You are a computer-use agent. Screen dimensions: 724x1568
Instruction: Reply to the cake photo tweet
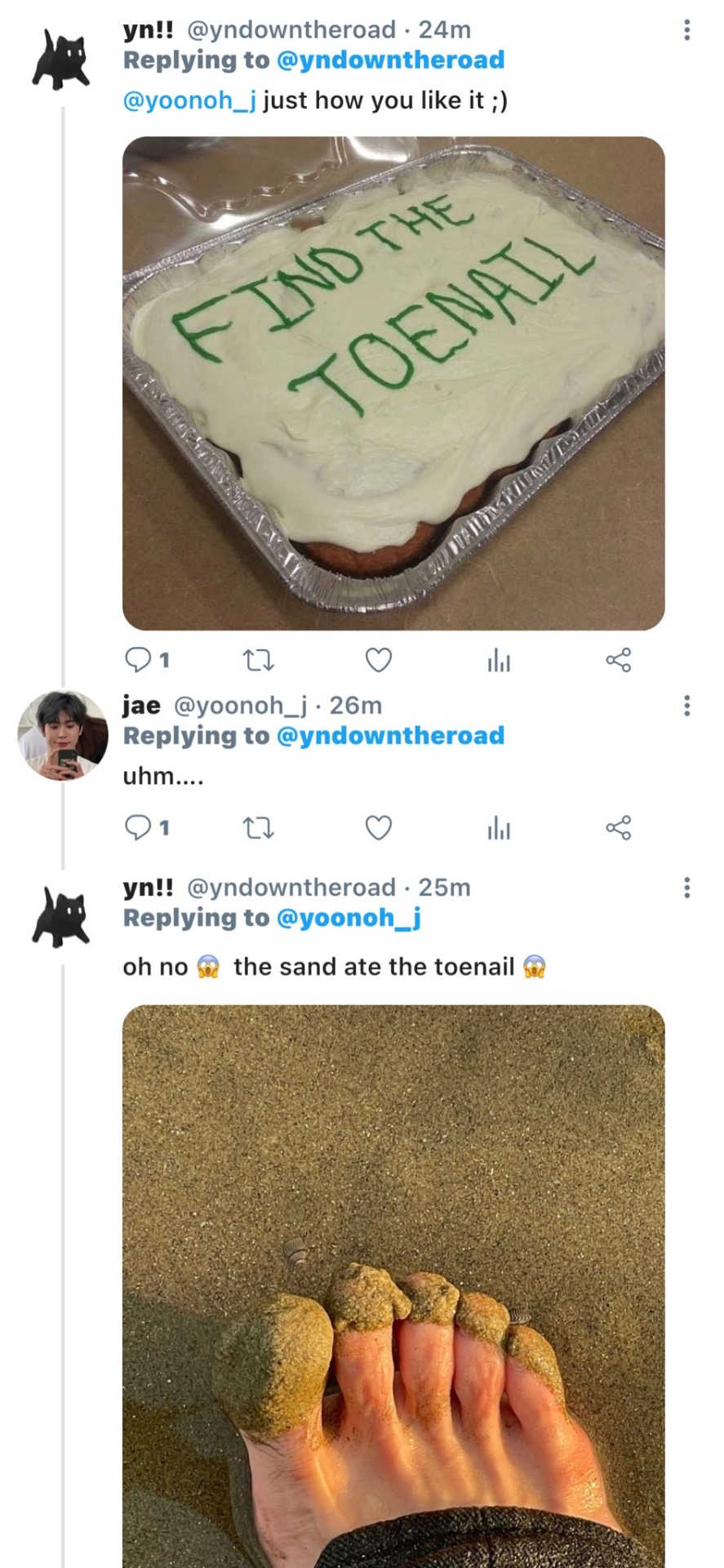(x=139, y=660)
